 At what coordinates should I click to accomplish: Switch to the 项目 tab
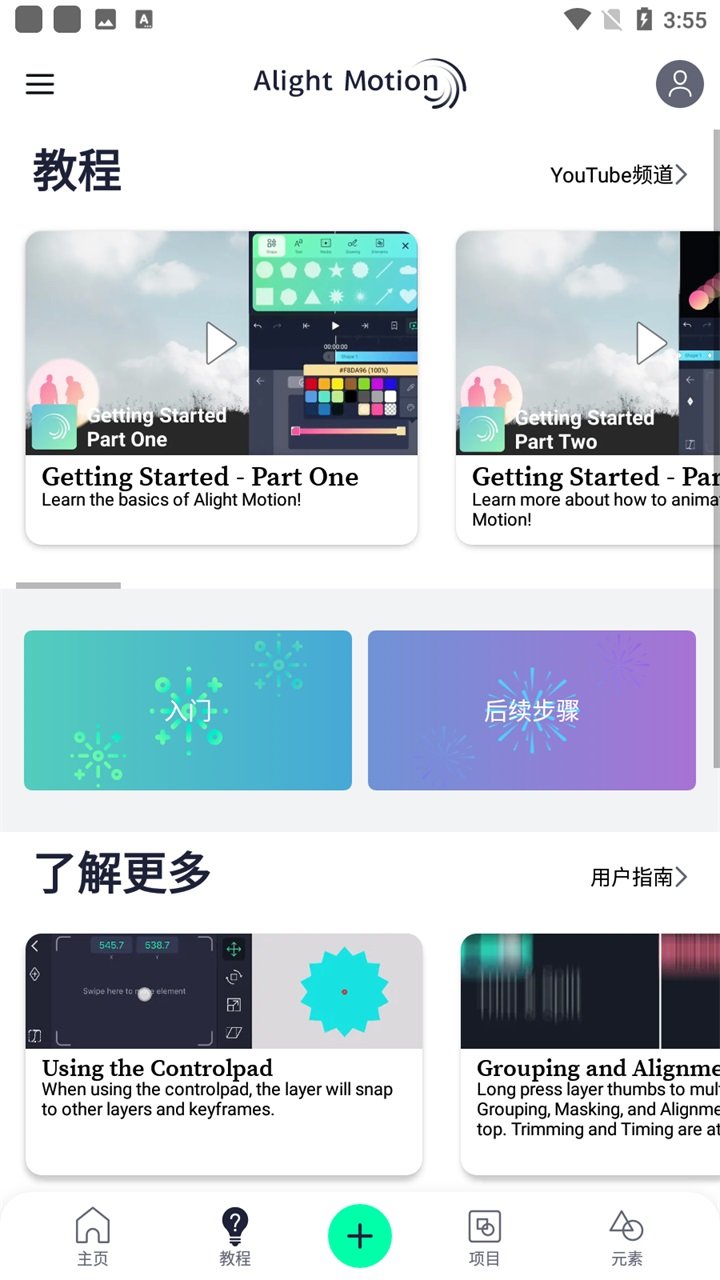485,1237
